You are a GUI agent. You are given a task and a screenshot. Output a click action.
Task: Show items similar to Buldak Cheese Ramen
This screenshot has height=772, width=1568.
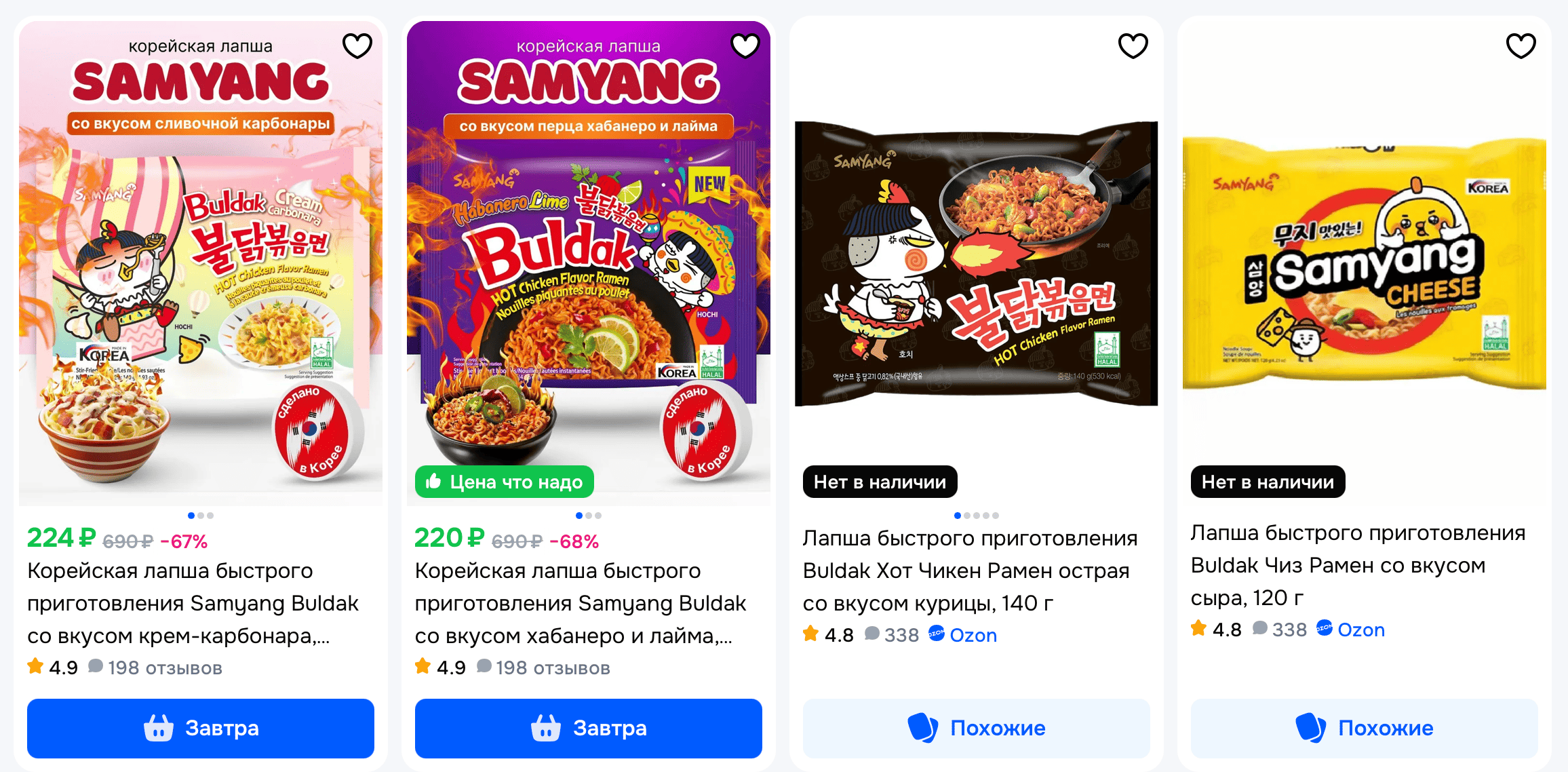1365,728
